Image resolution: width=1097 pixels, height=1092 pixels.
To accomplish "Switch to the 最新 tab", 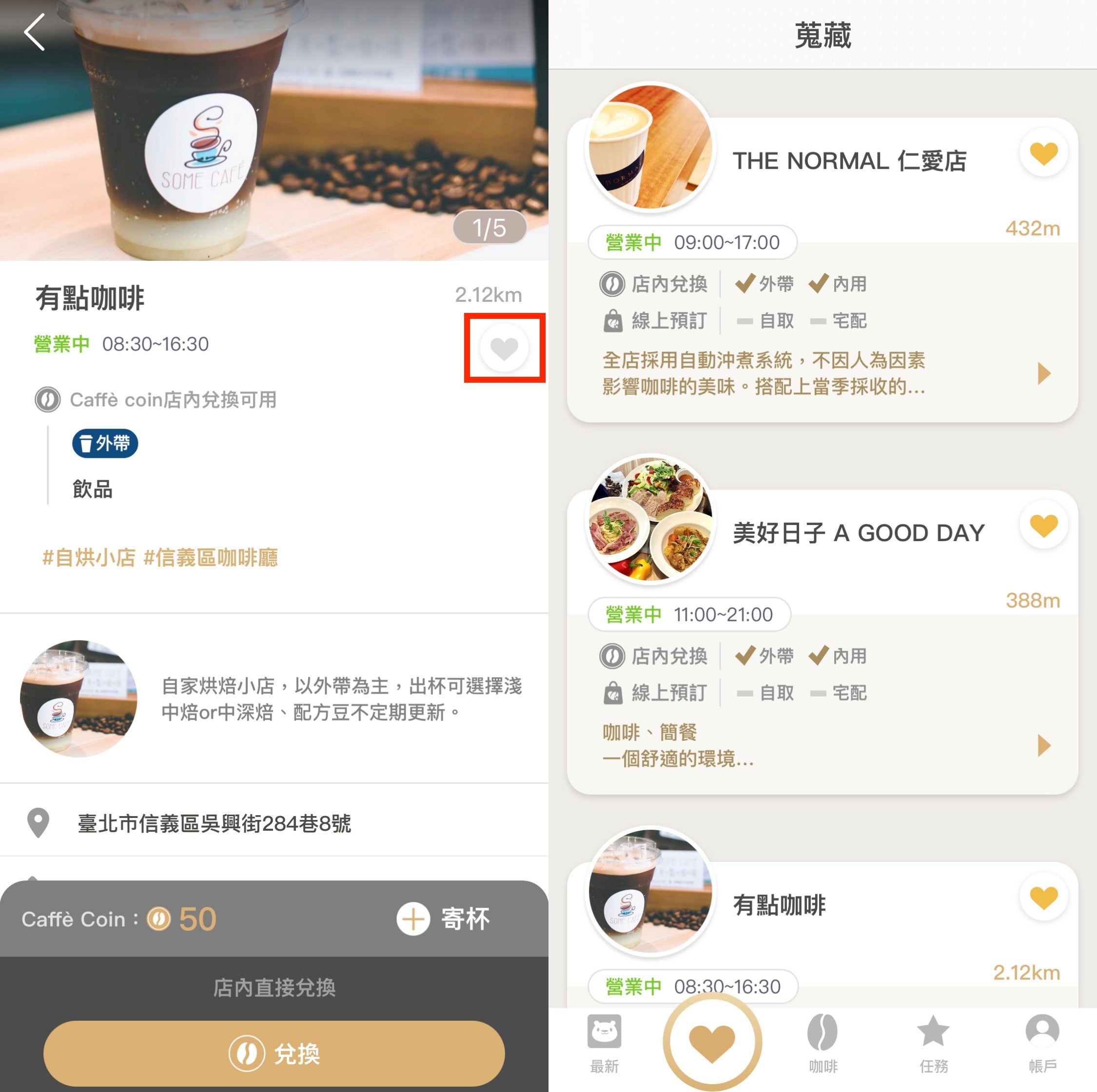I will [x=604, y=1042].
